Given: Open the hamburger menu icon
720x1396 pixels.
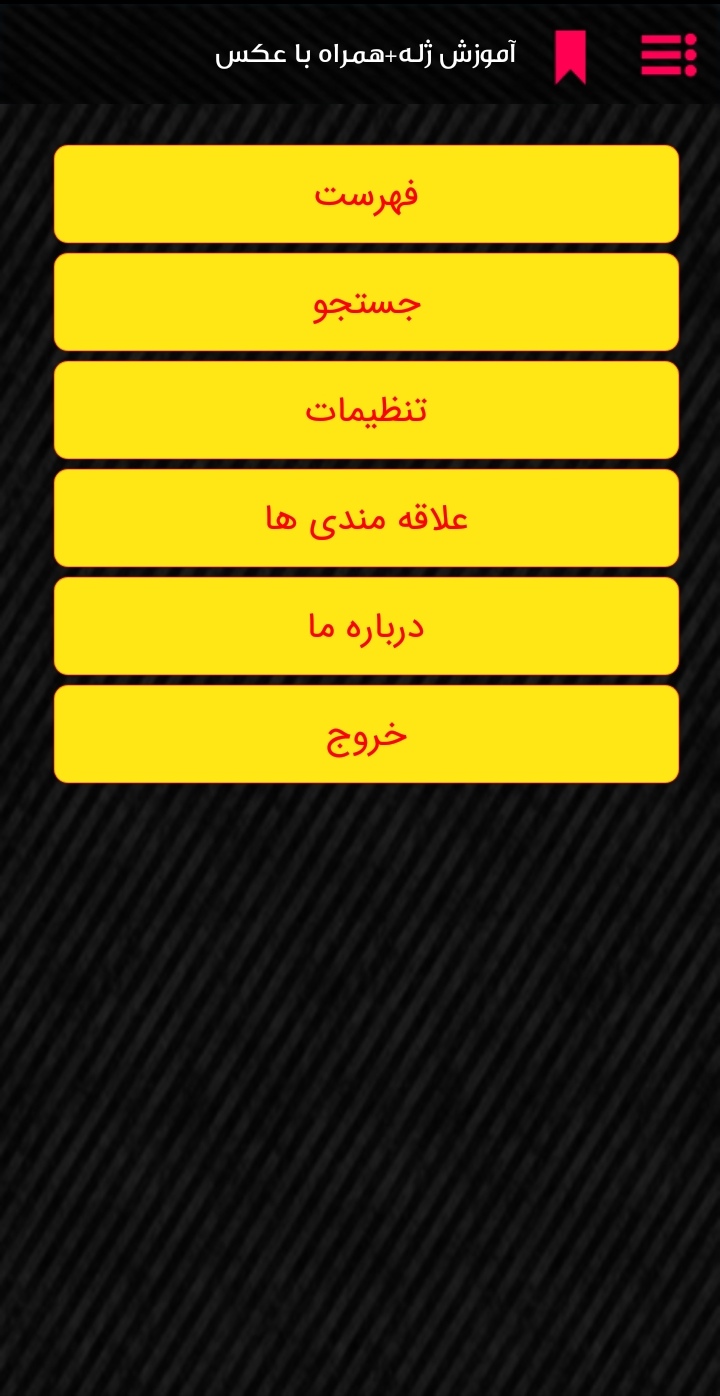Looking at the screenshot, I should [668, 55].
